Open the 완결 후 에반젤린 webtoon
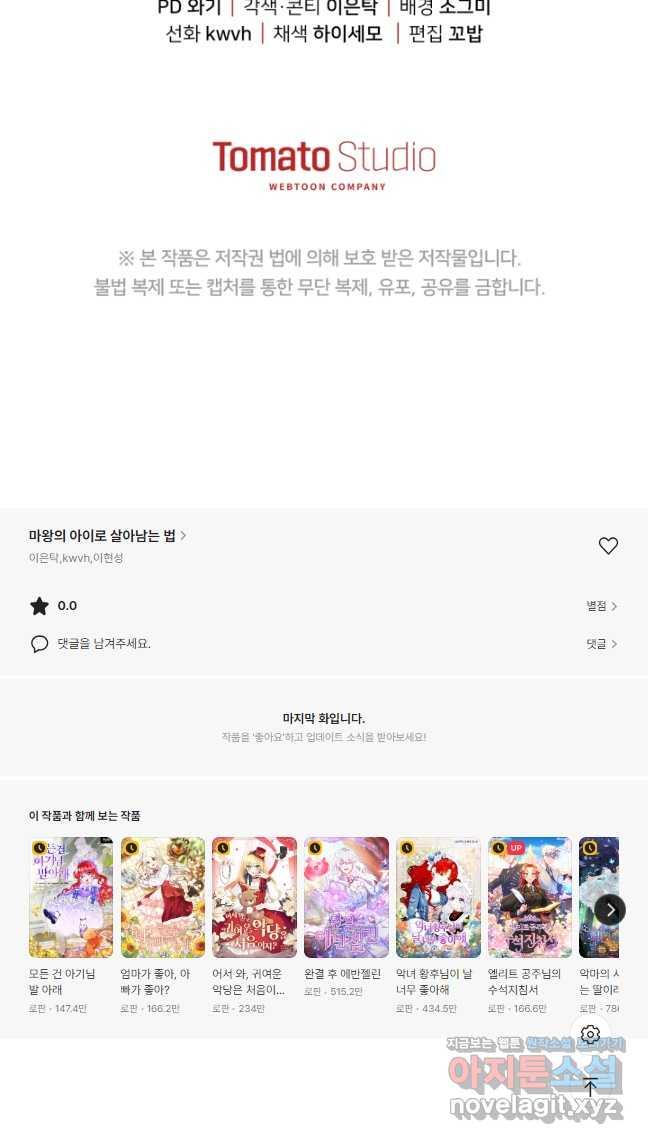Image resolution: width=648 pixels, height=1144 pixels. pyautogui.click(x=346, y=897)
